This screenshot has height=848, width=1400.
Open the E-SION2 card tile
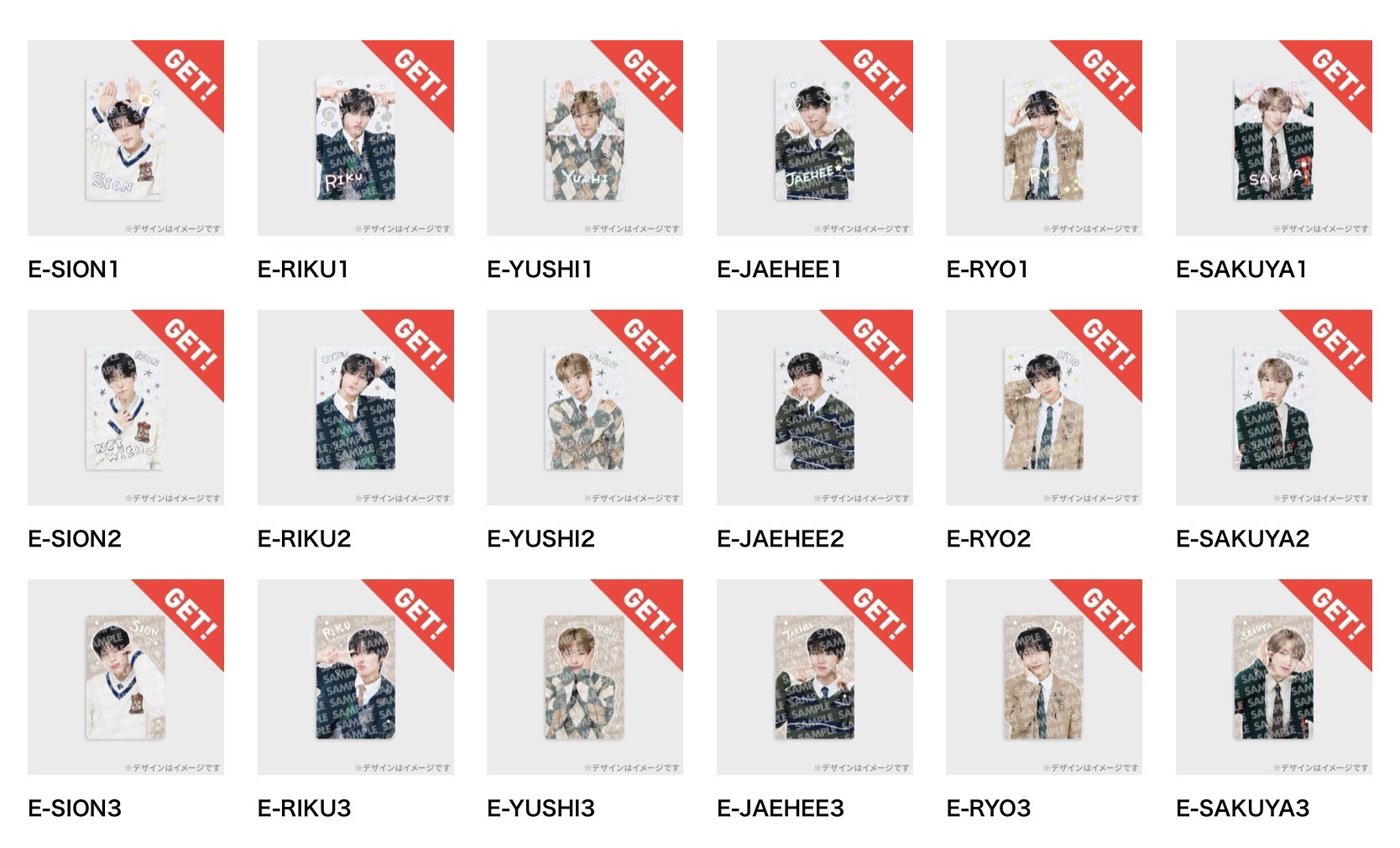[125, 408]
